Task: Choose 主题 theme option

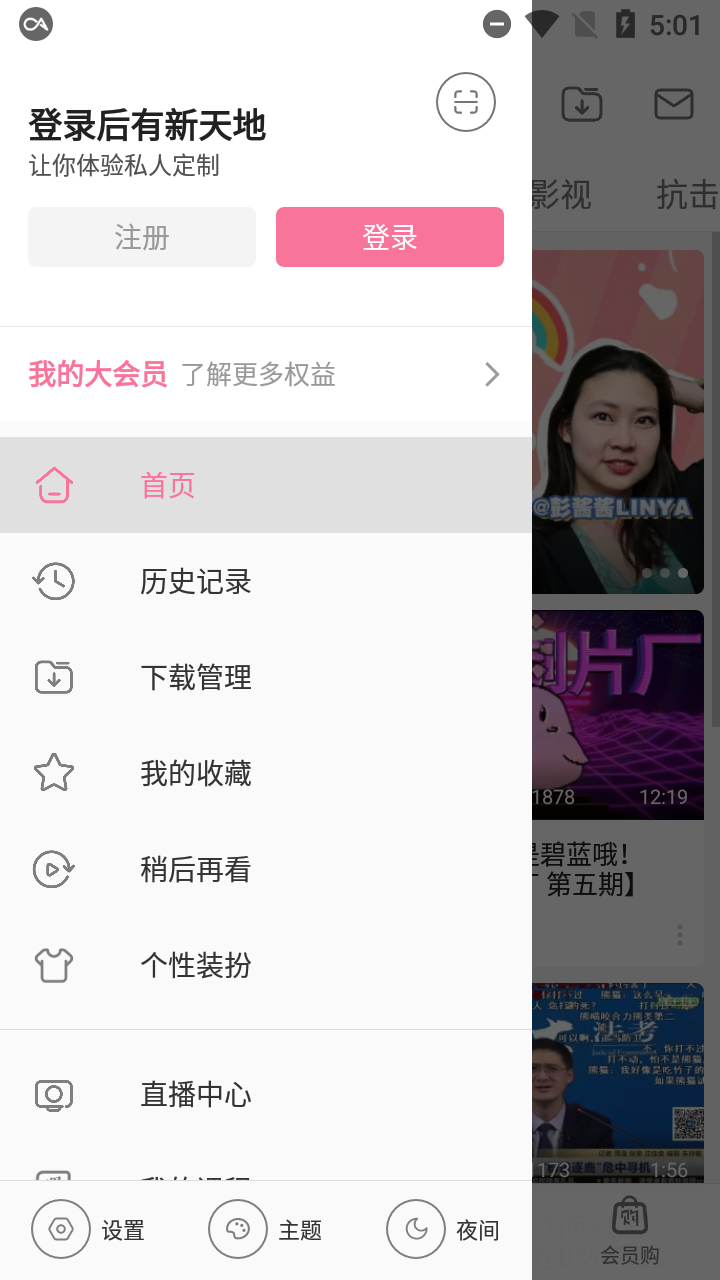Action: pos(266,1230)
